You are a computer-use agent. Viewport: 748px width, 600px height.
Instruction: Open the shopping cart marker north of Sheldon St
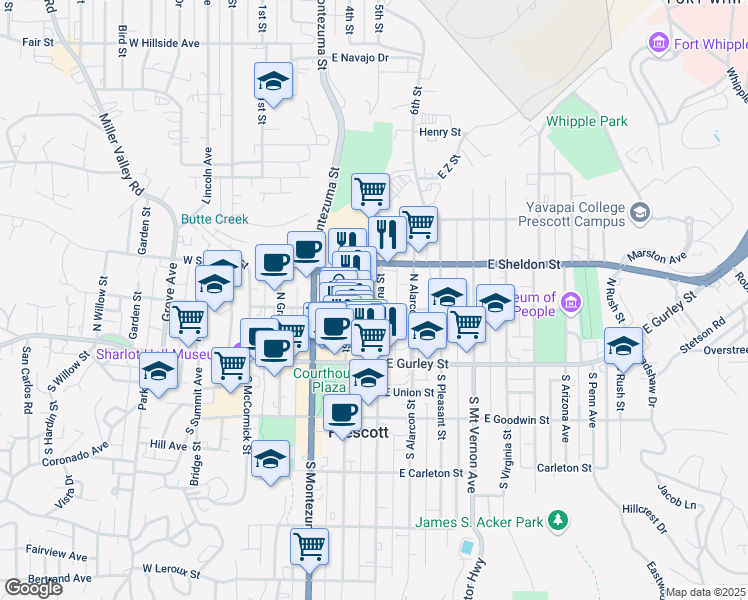tap(370, 190)
